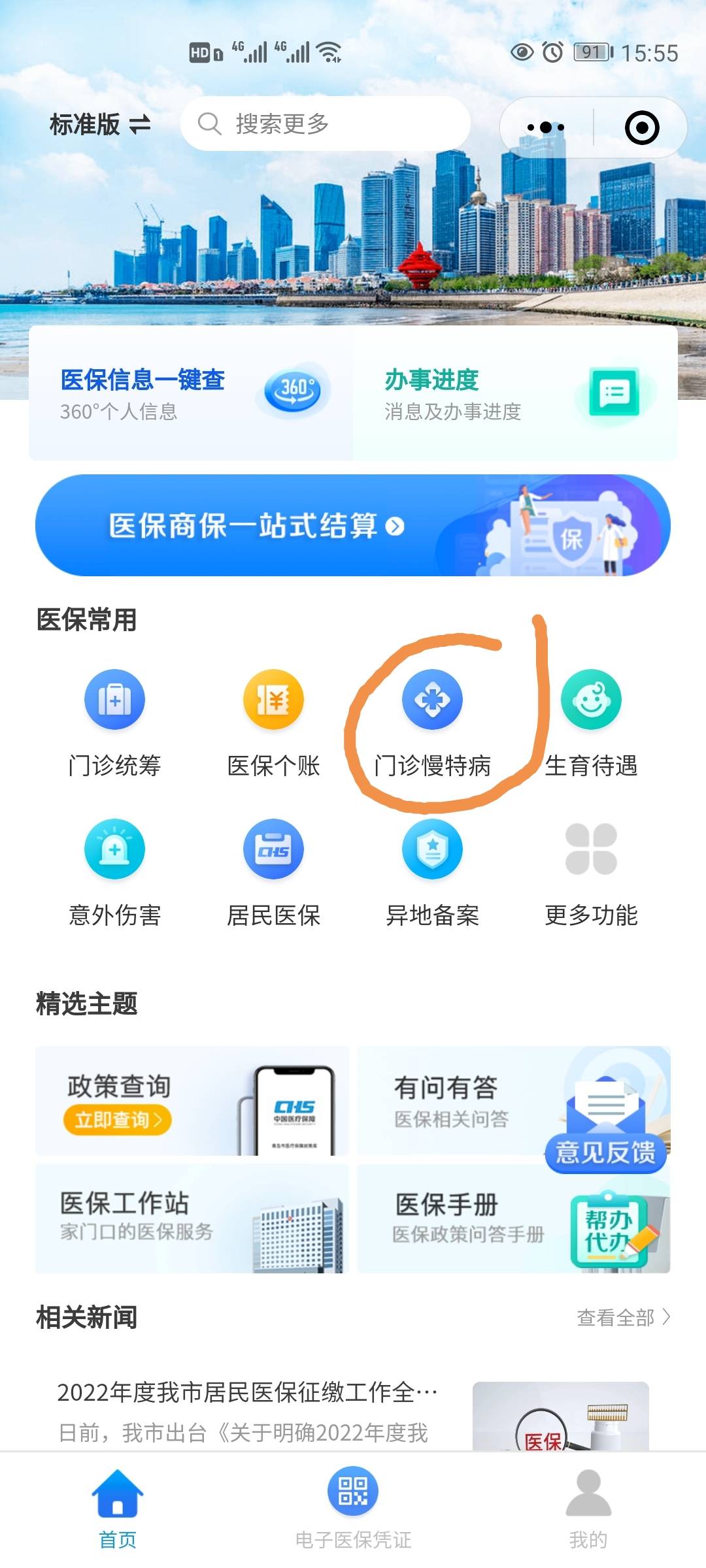This screenshot has height=1568, width=706.
Task: Open 居民医保 service icon
Action: click(x=272, y=848)
